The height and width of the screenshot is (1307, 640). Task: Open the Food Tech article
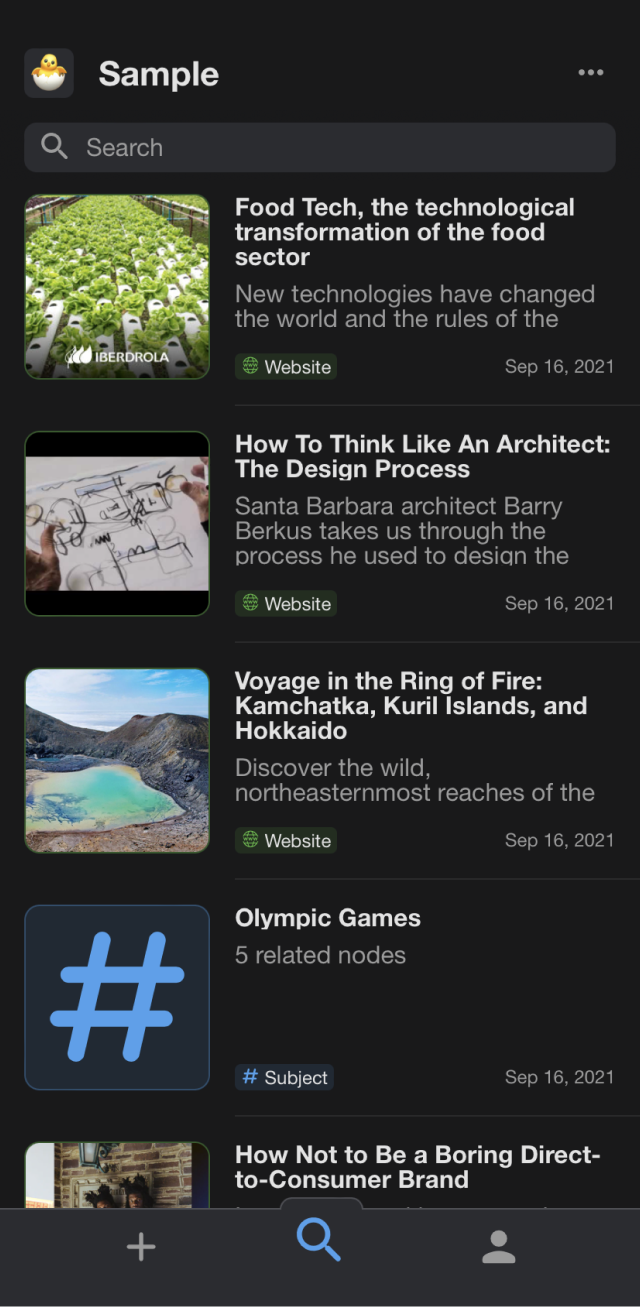coord(404,232)
